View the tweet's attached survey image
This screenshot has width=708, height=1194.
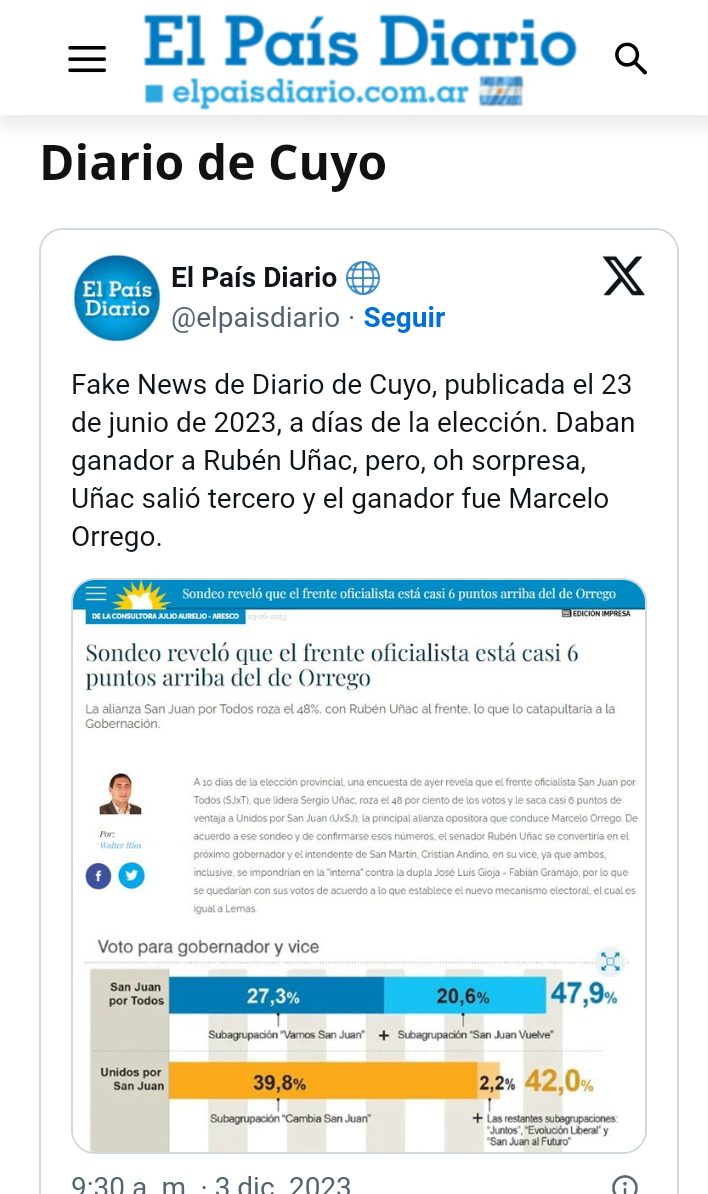pyautogui.click(x=359, y=865)
